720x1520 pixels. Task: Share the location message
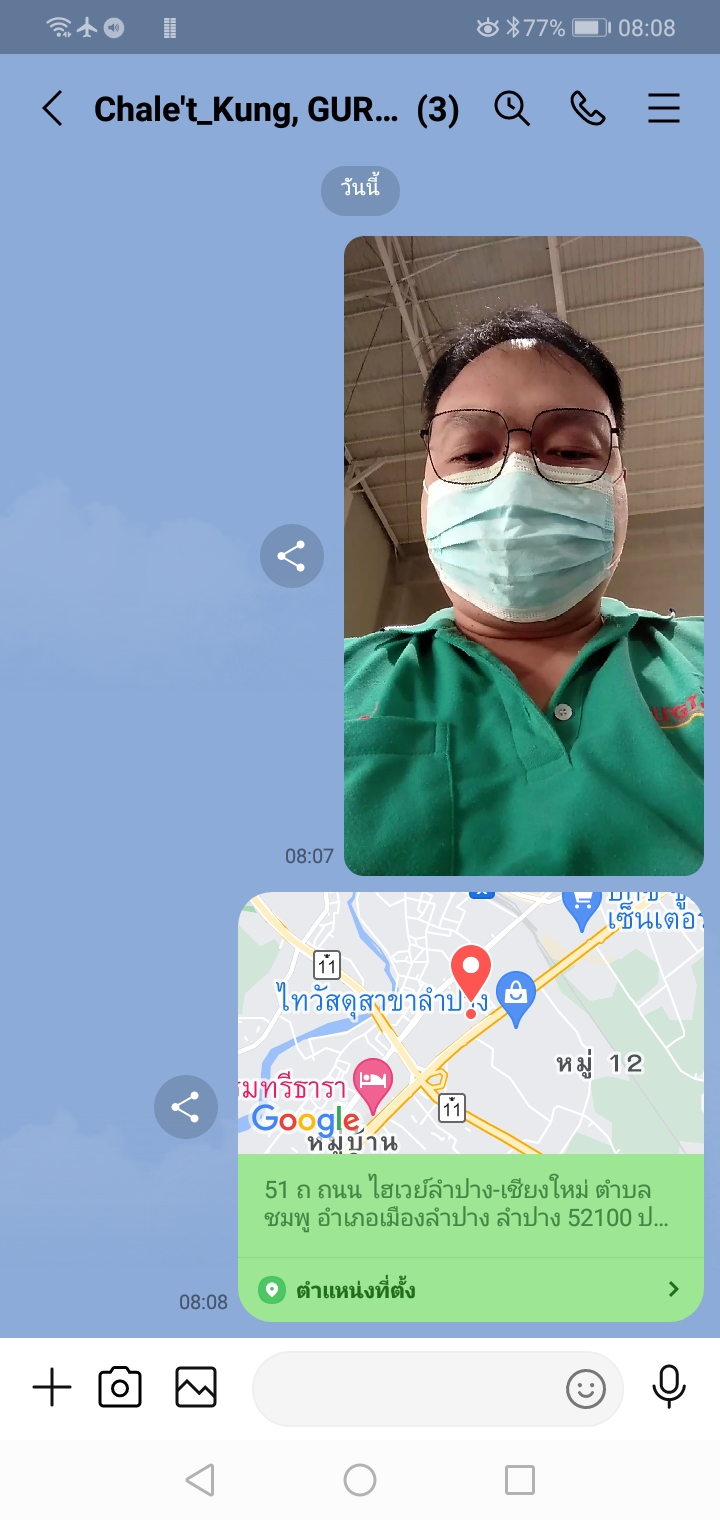click(186, 1107)
